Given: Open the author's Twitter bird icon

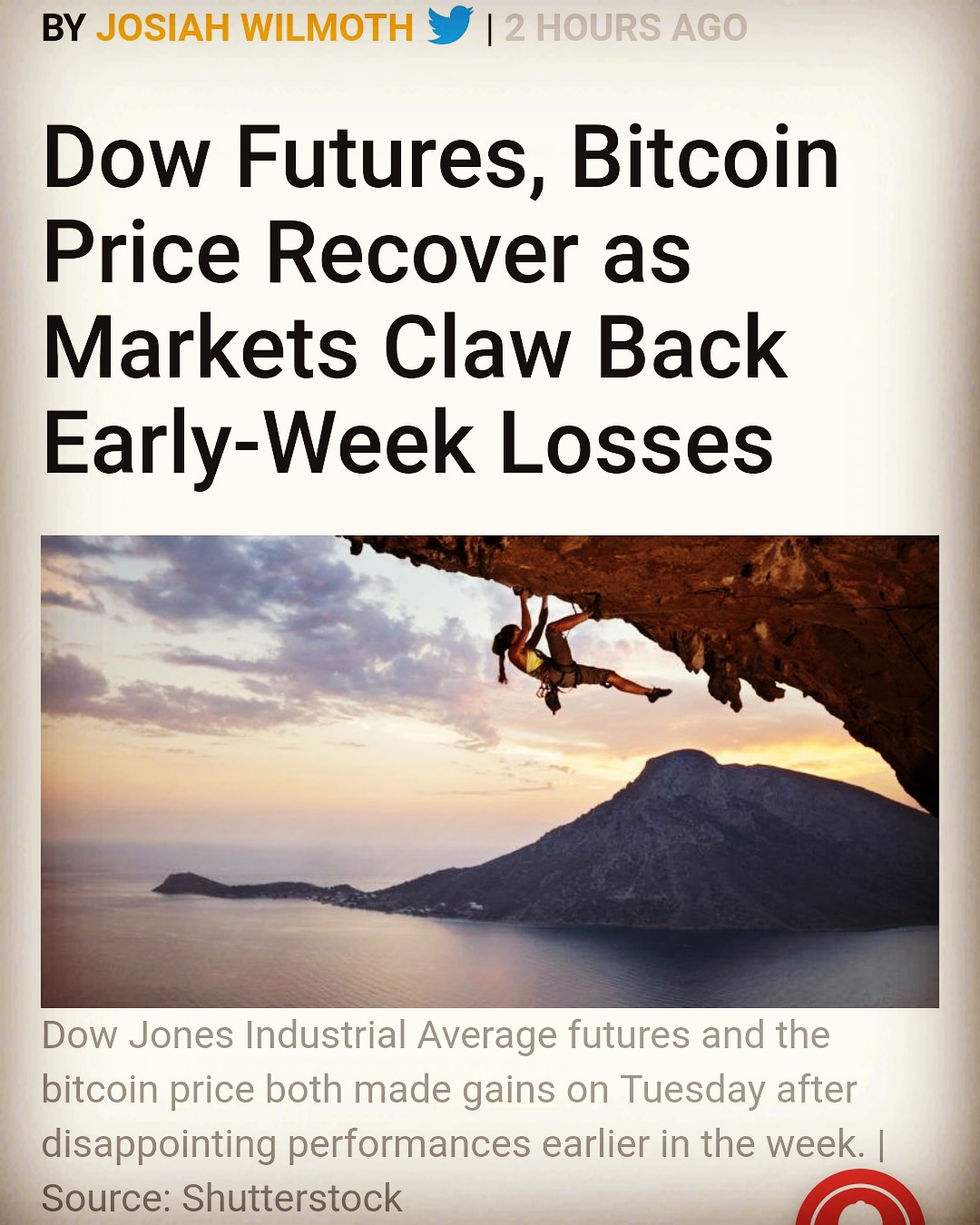Looking at the screenshot, I should click(x=450, y=25).
